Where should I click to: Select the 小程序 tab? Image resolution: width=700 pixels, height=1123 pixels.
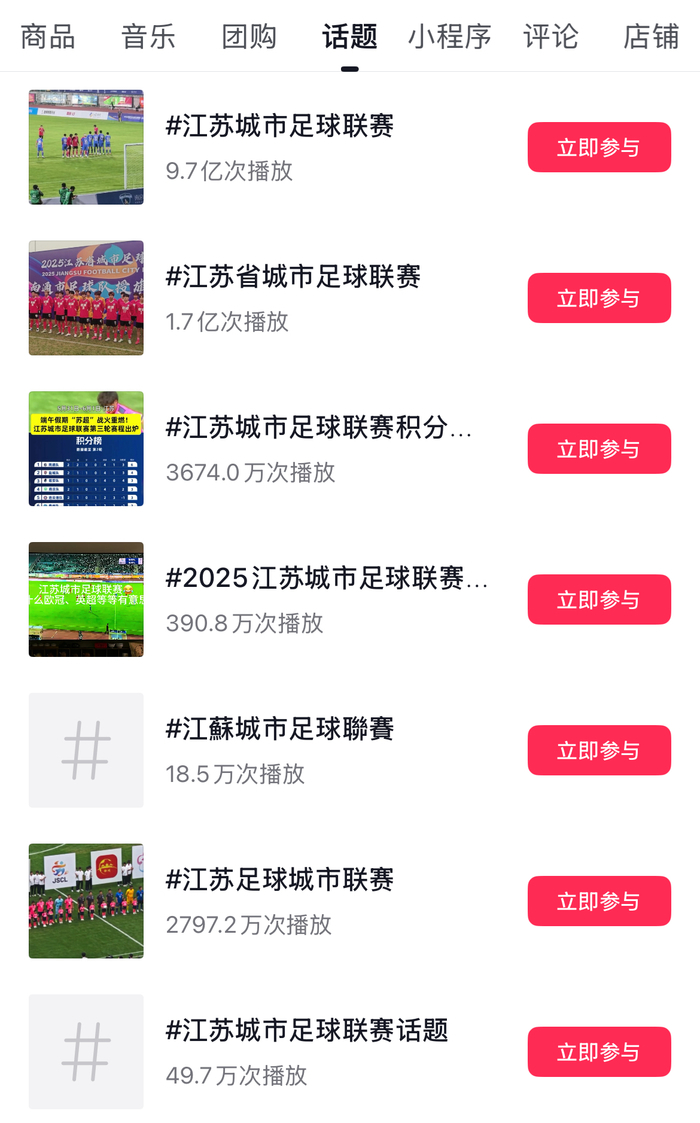point(449,37)
